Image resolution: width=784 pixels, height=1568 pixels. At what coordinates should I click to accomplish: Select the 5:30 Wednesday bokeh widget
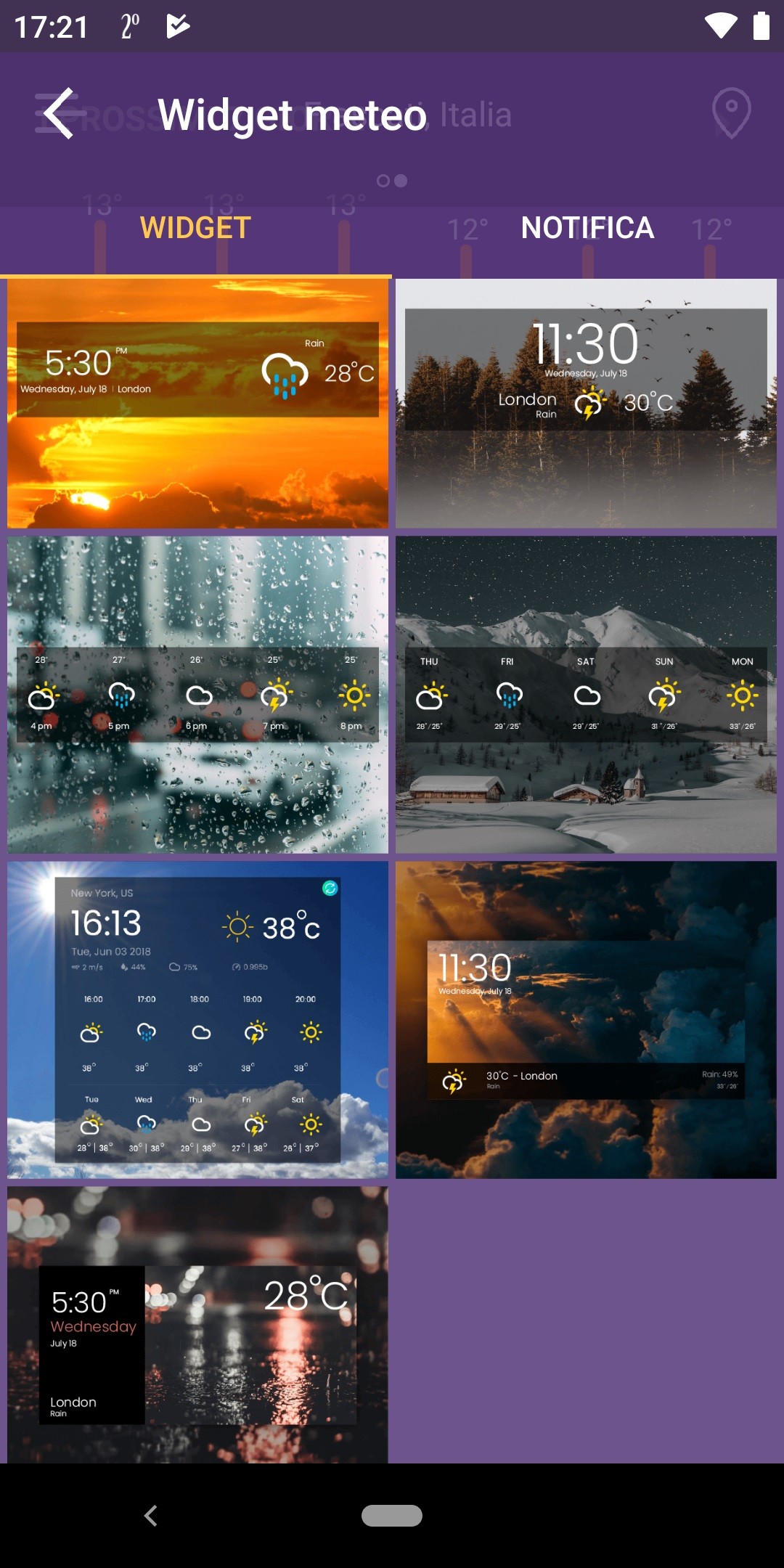(197, 1325)
